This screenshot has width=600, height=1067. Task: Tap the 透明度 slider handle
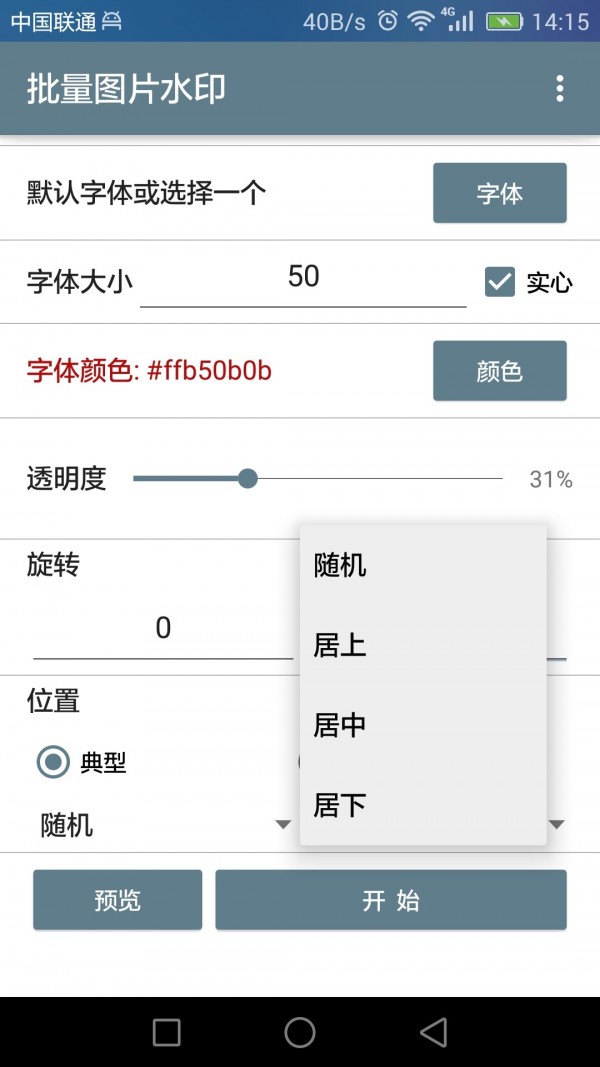tap(248, 479)
